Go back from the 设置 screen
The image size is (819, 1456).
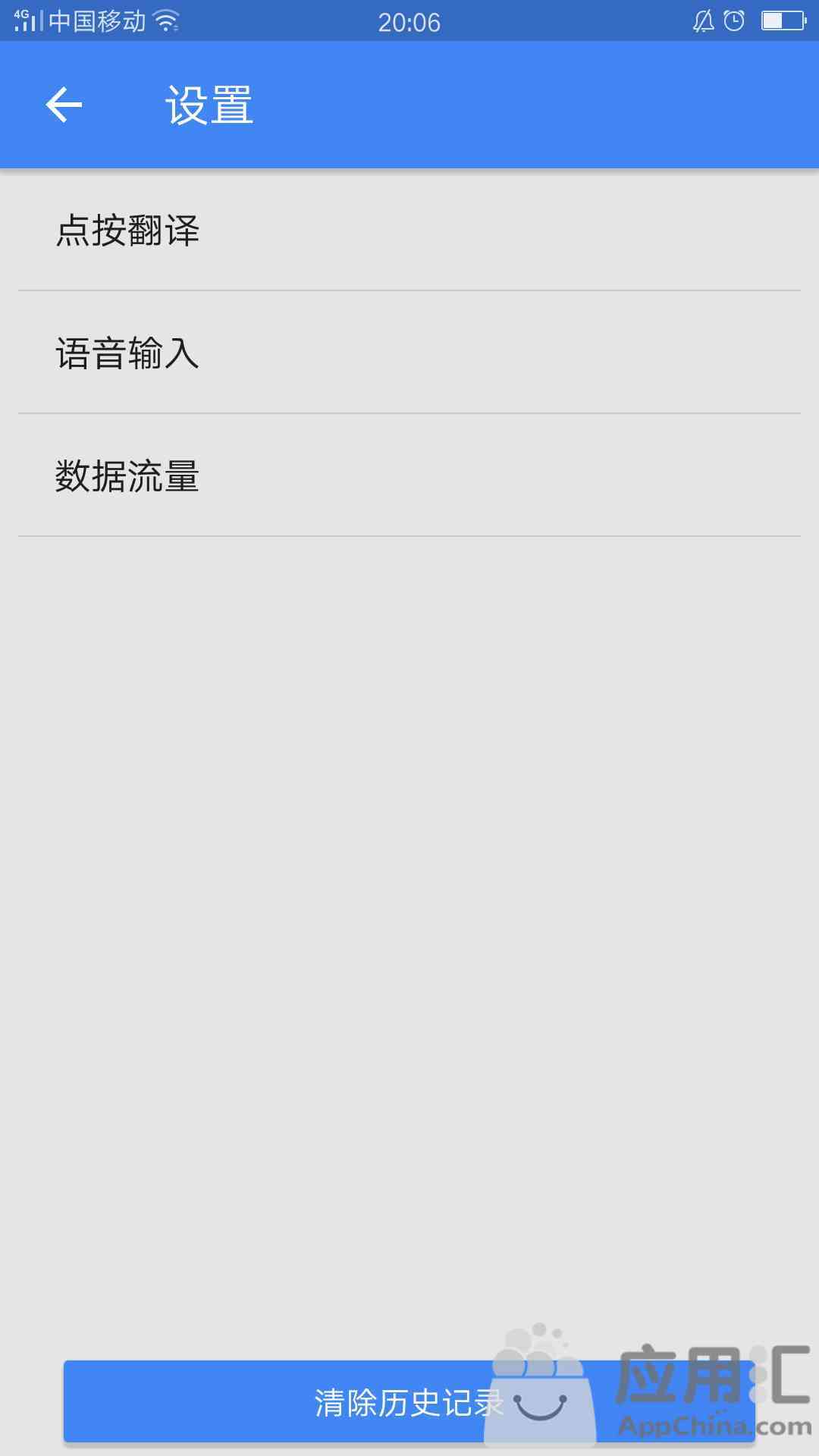[x=64, y=105]
